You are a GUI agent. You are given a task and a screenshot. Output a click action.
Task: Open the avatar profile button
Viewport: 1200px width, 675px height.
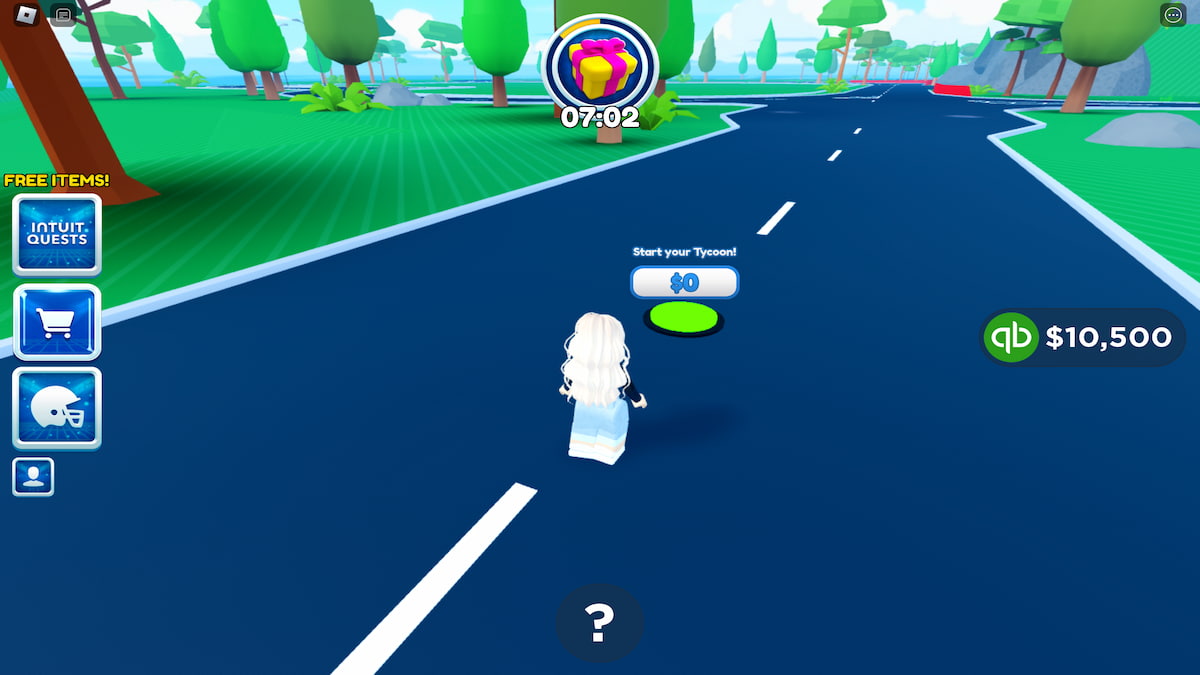(33, 477)
